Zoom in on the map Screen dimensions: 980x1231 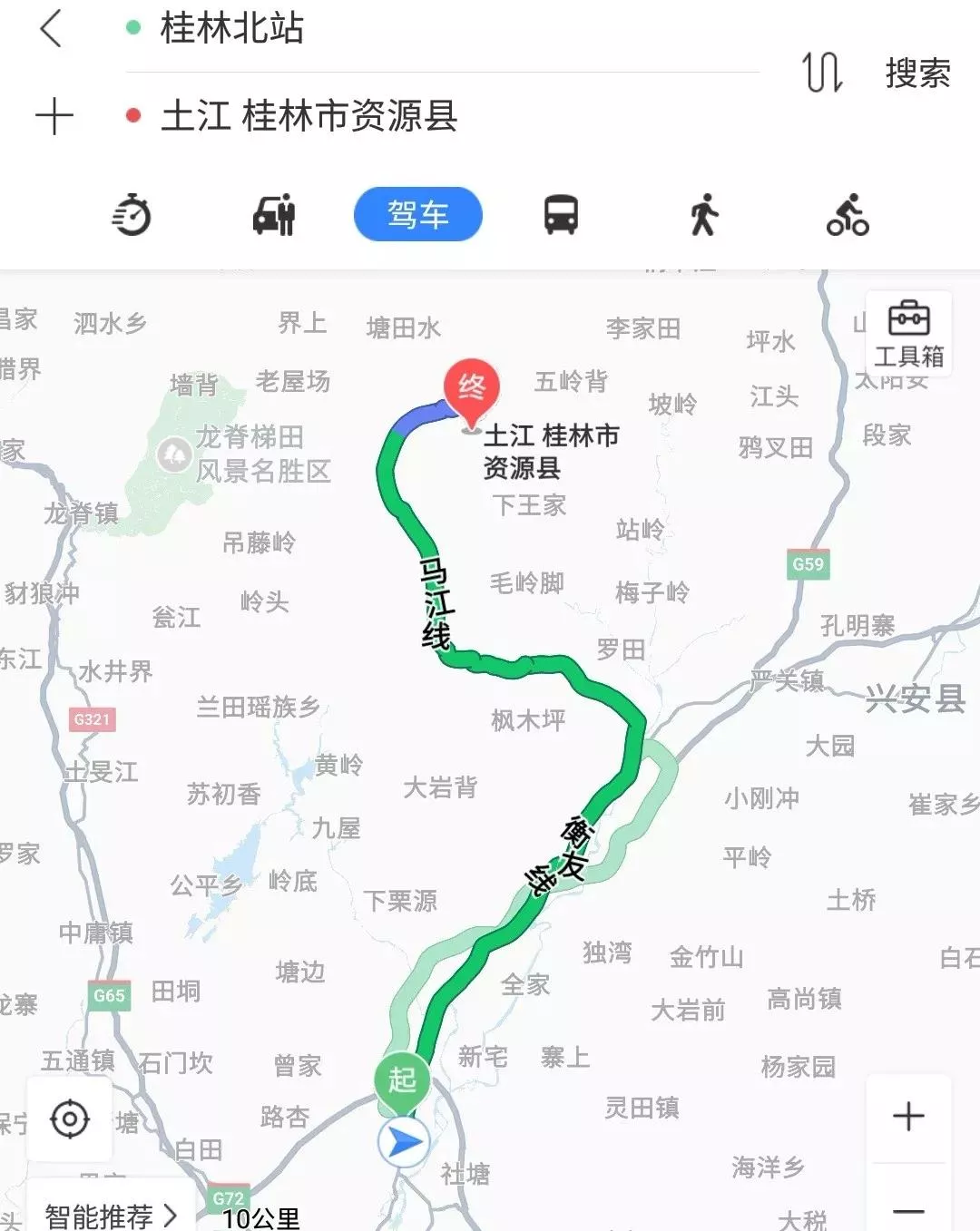(908, 1117)
